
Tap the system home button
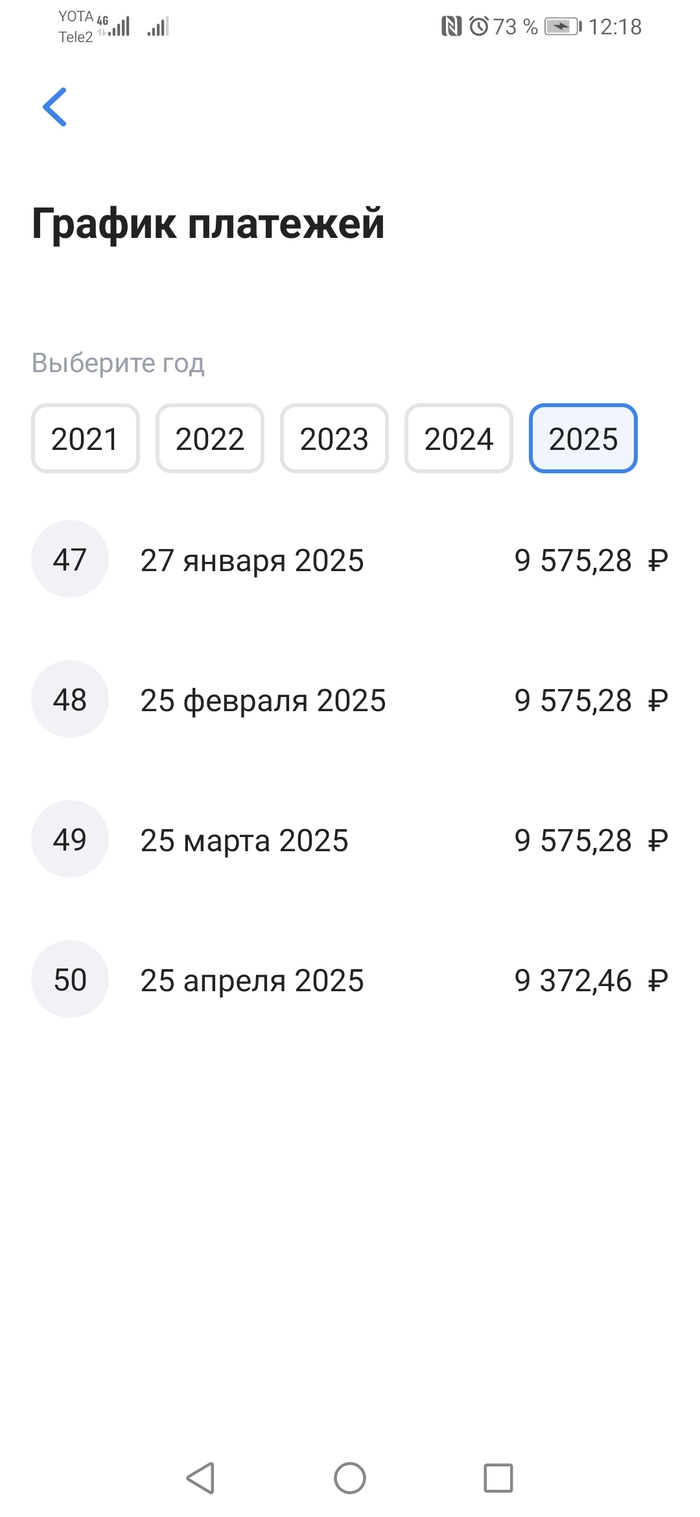(x=350, y=1477)
